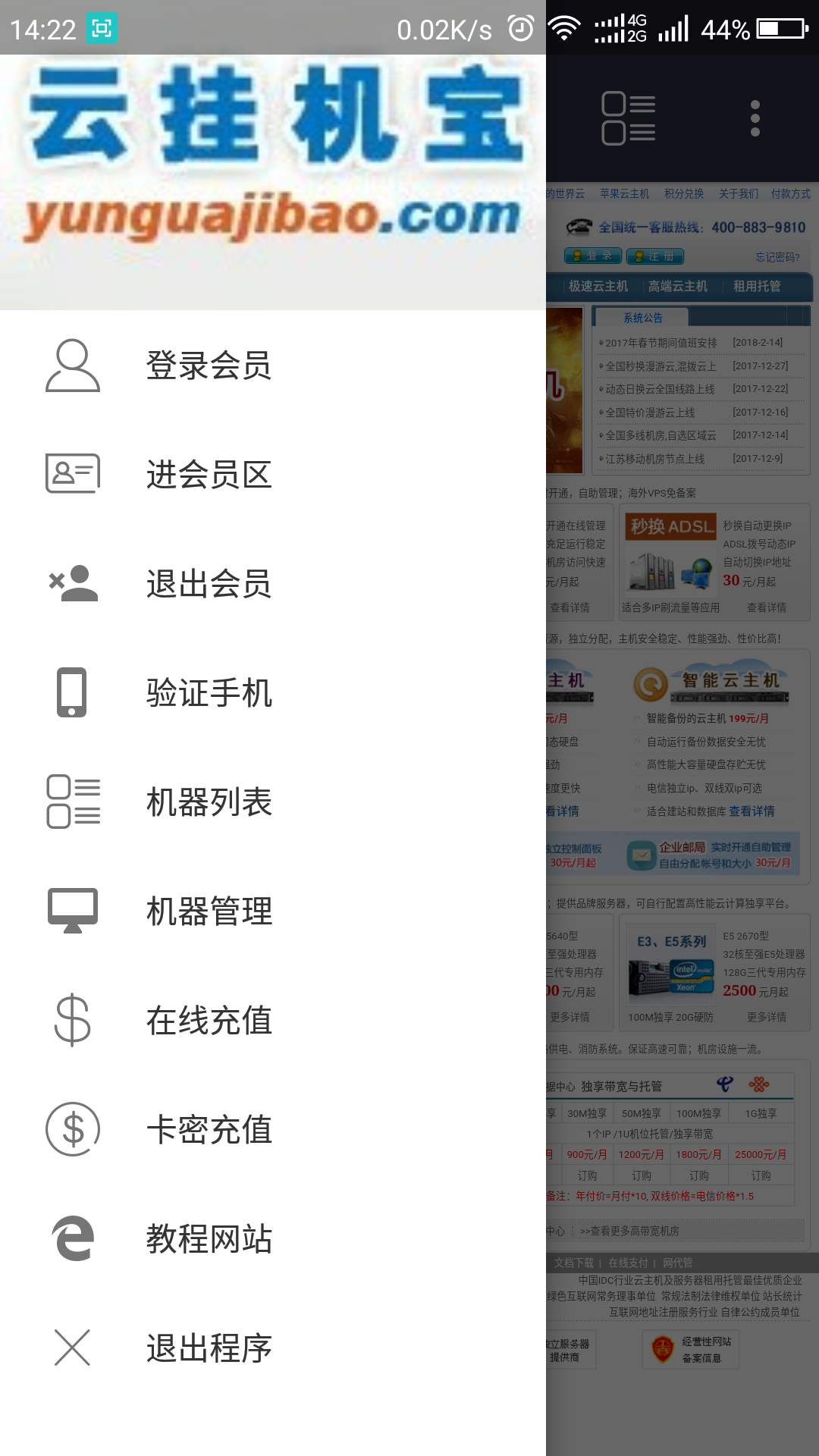The height and width of the screenshot is (1456, 819).
Task: Open 在线充值 online recharge
Action: pyautogui.click(x=209, y=1021)
